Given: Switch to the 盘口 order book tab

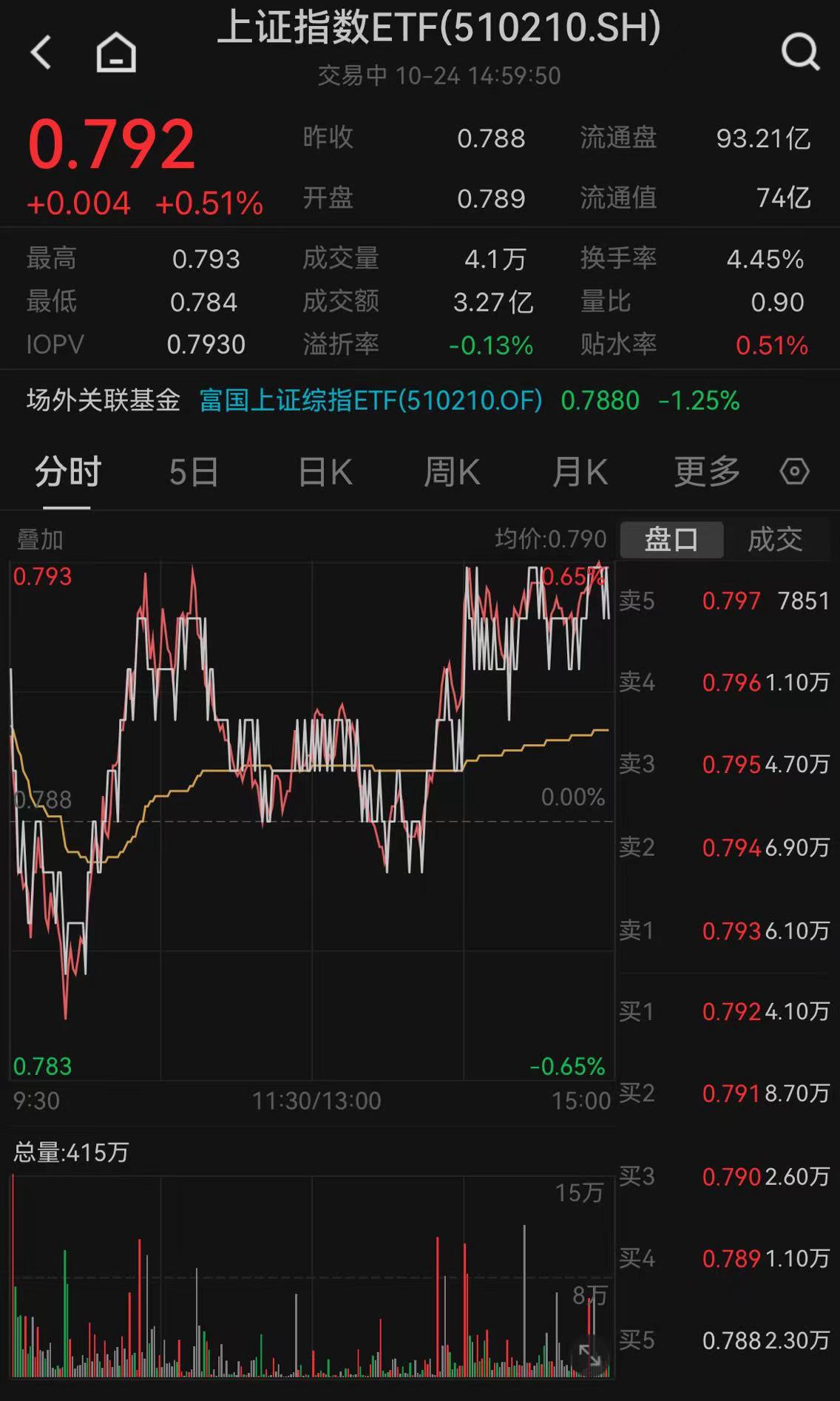Looking at the screenshot, I should (671, 540).
